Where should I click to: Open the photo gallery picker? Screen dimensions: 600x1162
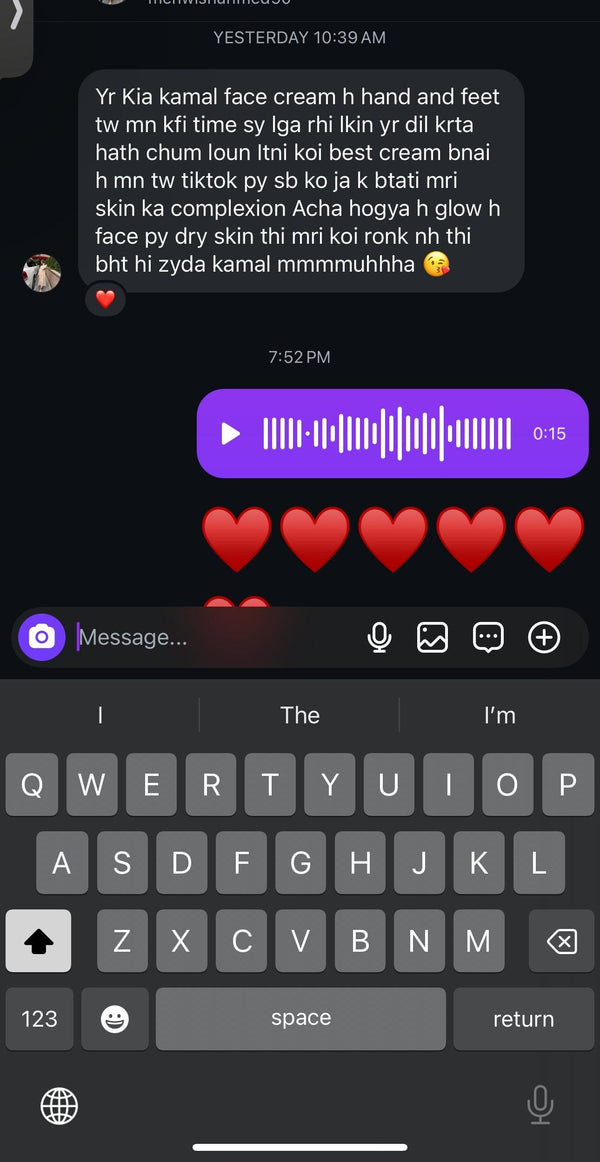pyautogui.click(x=432, y=637)
